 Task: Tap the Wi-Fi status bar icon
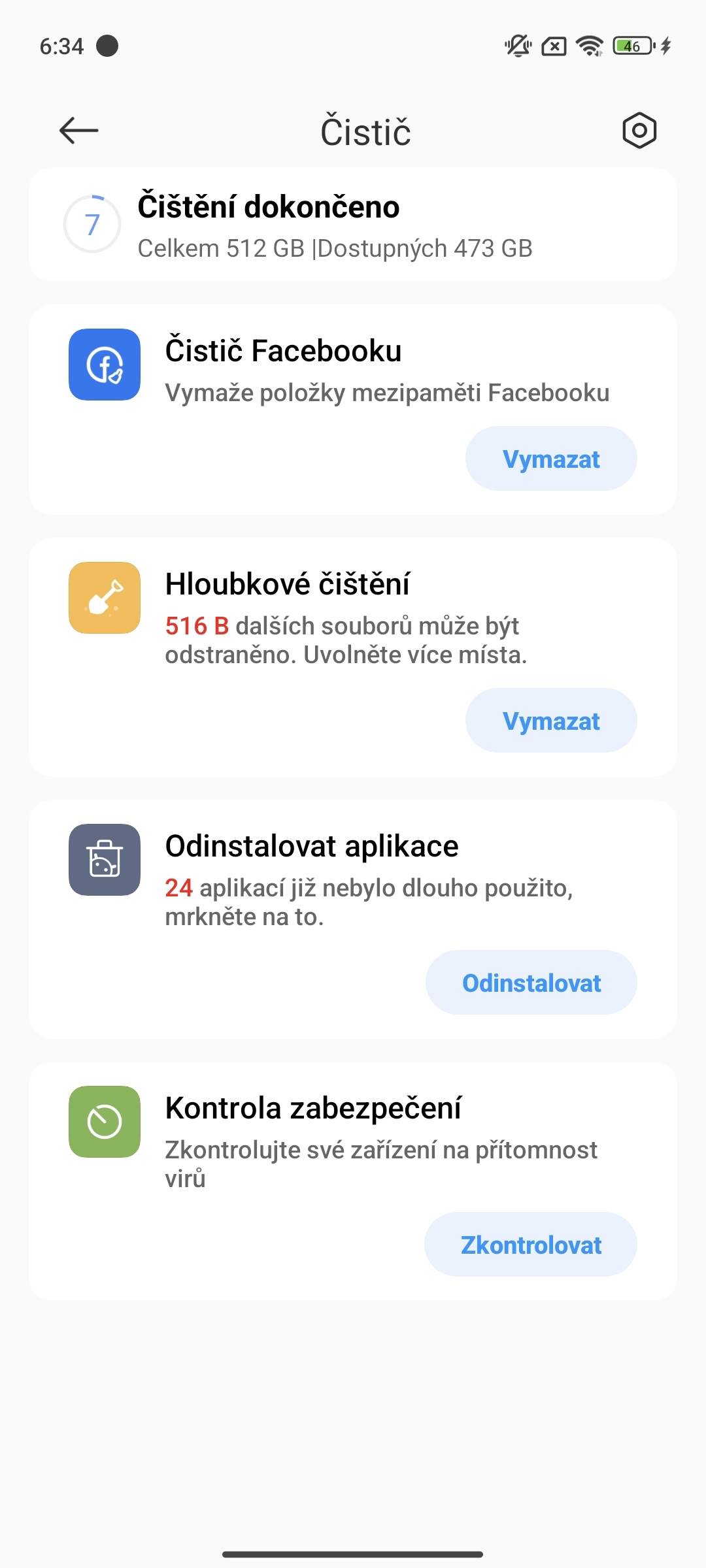click(589, 44)
